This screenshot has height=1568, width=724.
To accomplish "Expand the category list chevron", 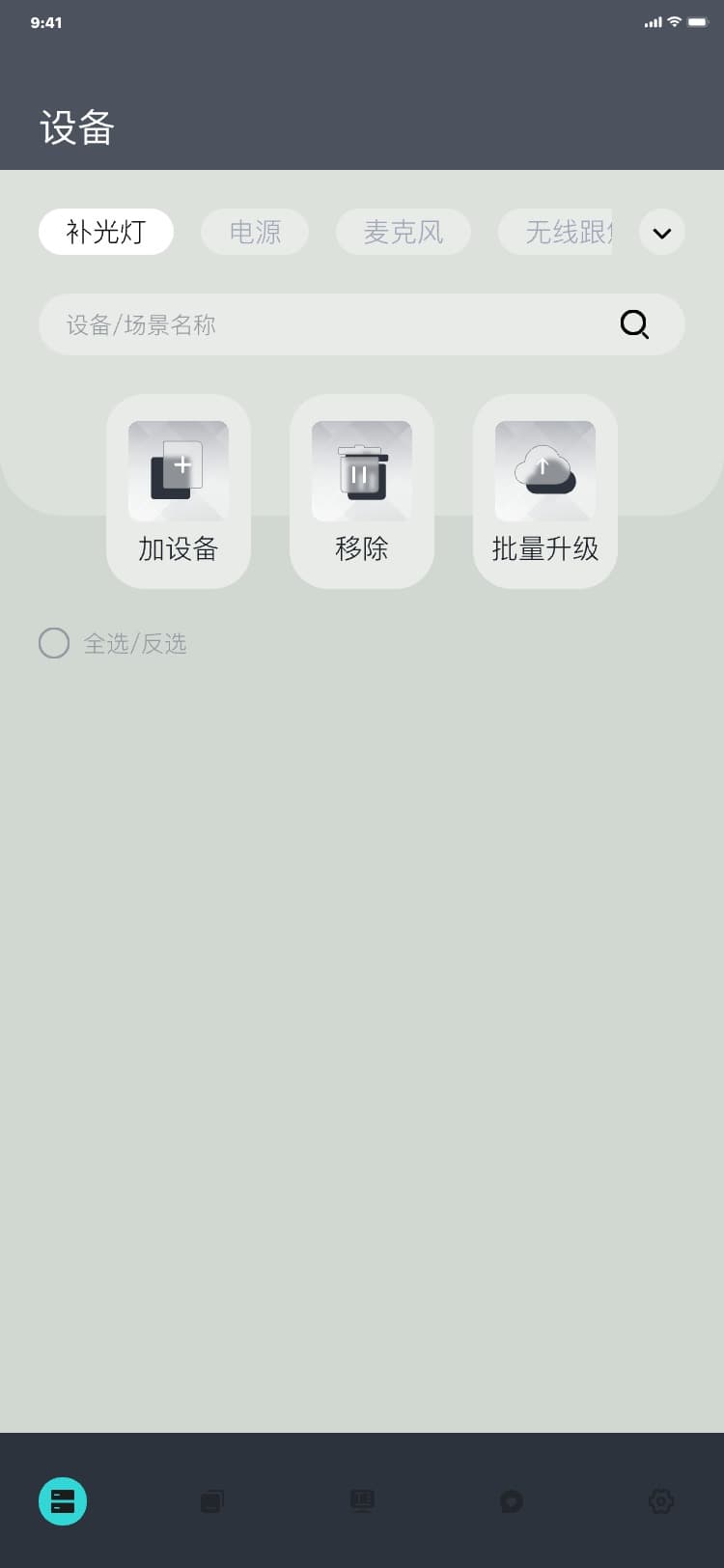I will [x=662, y=233].
